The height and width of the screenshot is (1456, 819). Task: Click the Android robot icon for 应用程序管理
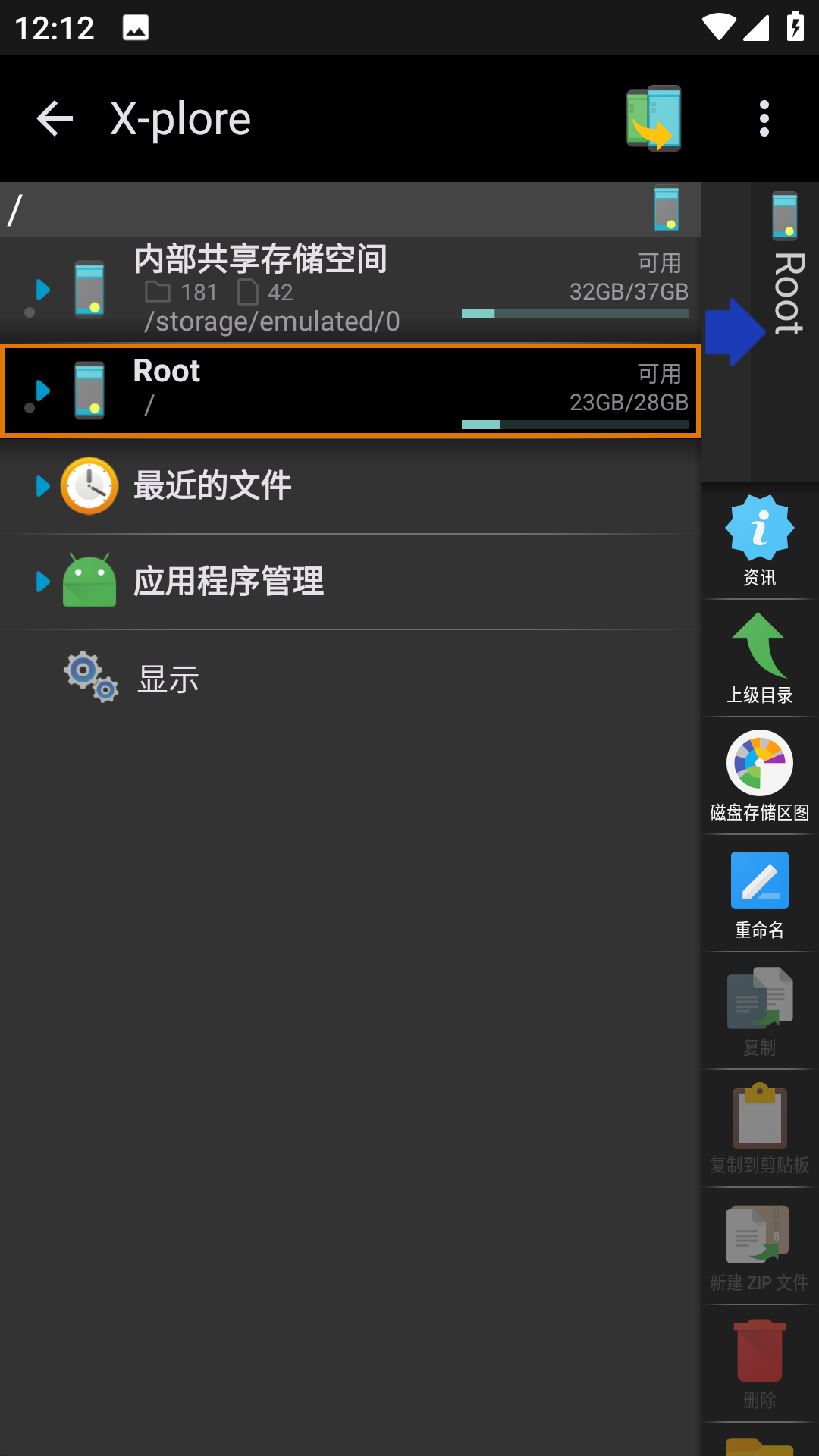(x=89, y=582)
